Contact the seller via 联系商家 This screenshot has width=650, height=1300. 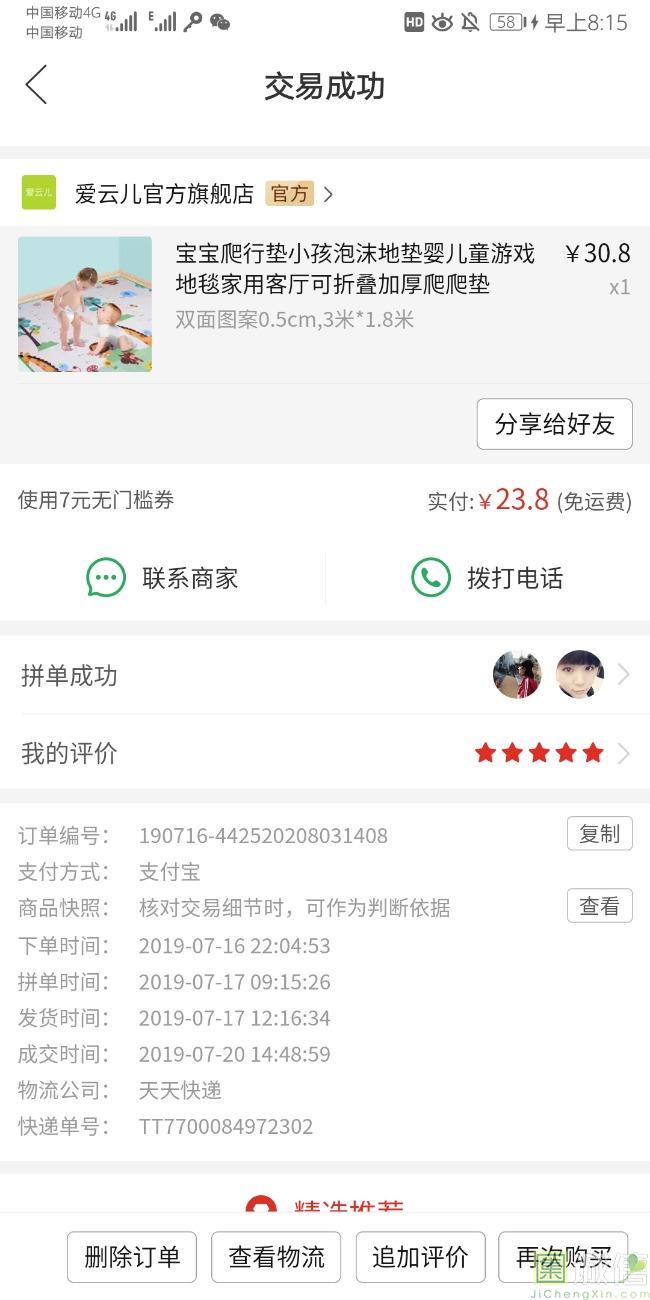coord(162,578)
